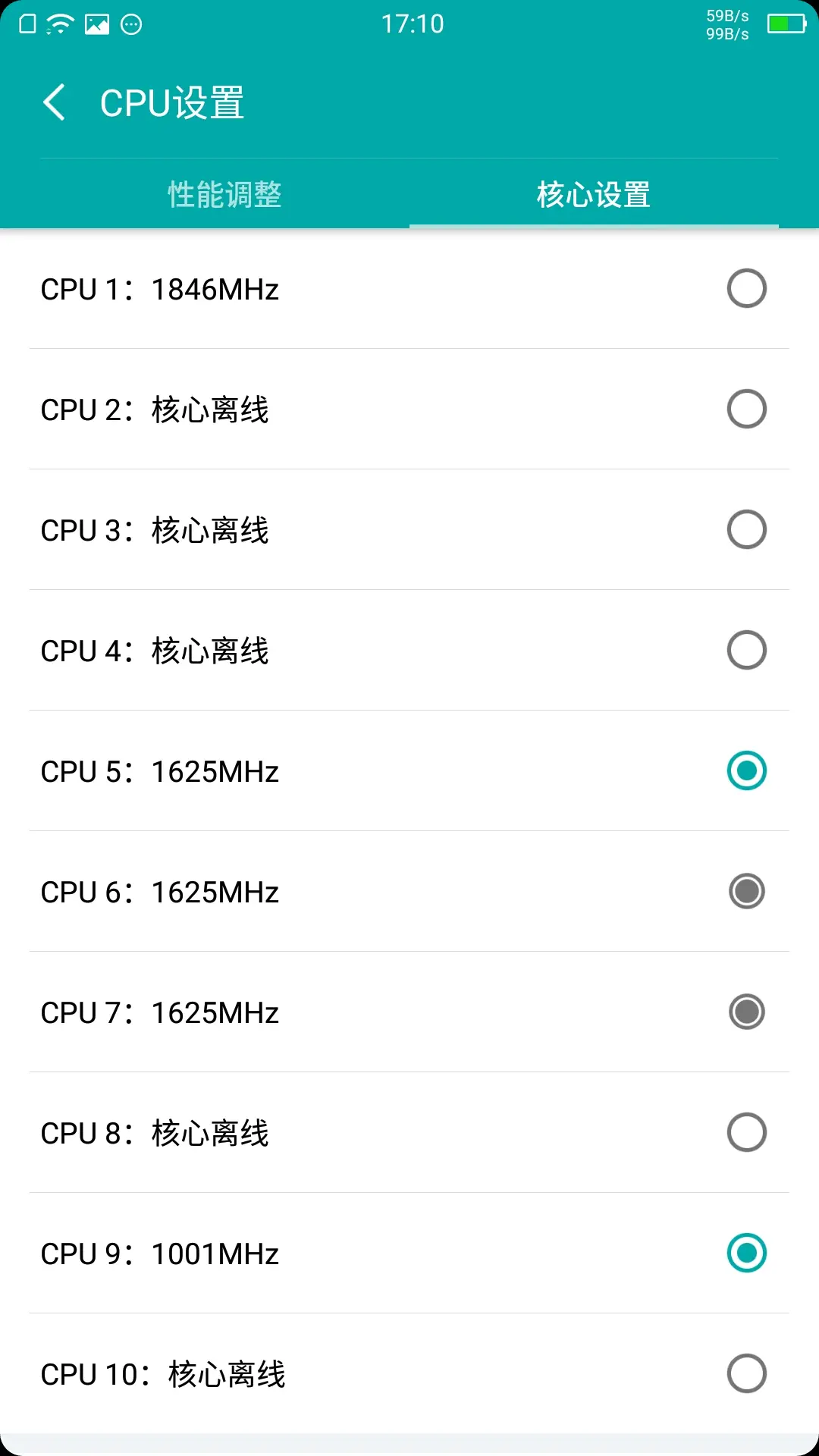Go back from CPU设置 screen
The image size is (819, 1456).
click(x=55, y=102)
